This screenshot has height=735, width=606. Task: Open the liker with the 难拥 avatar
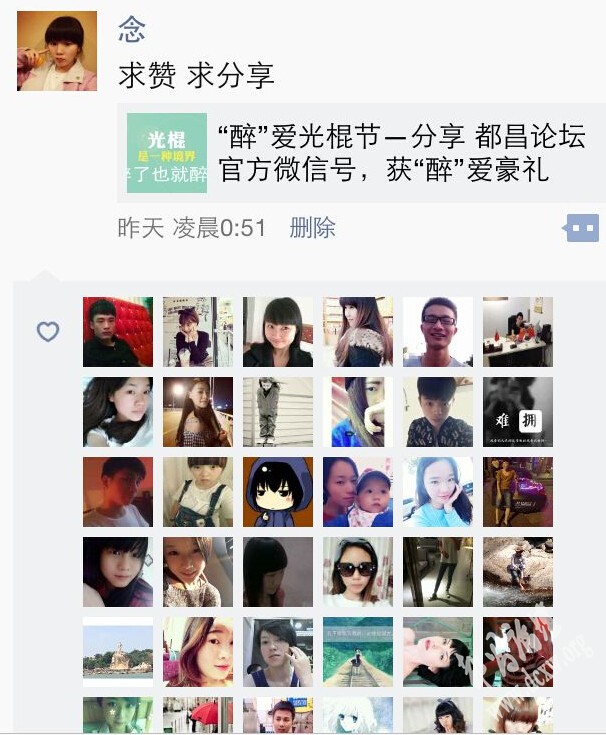517,411
